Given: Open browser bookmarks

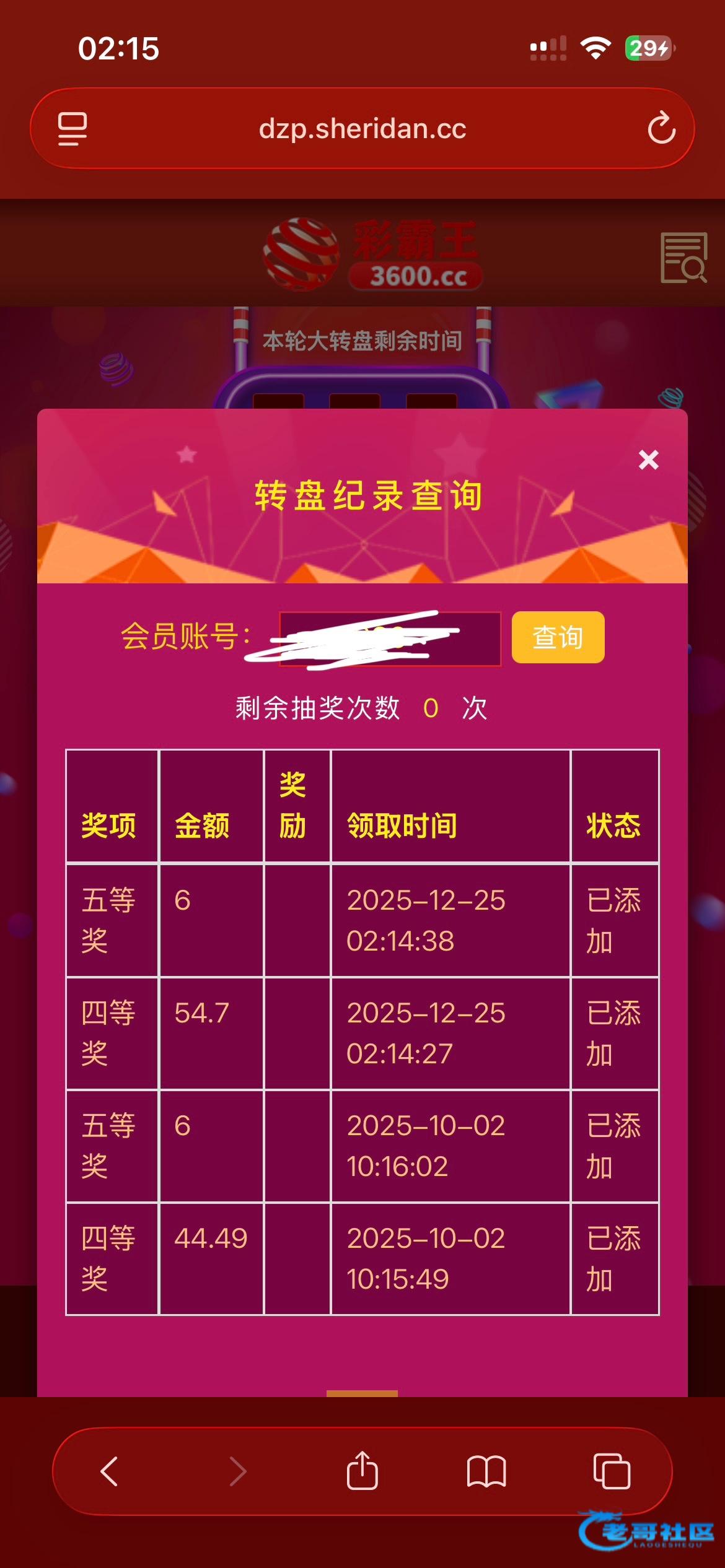Looking at the screenshot, I should [486, 1471].
